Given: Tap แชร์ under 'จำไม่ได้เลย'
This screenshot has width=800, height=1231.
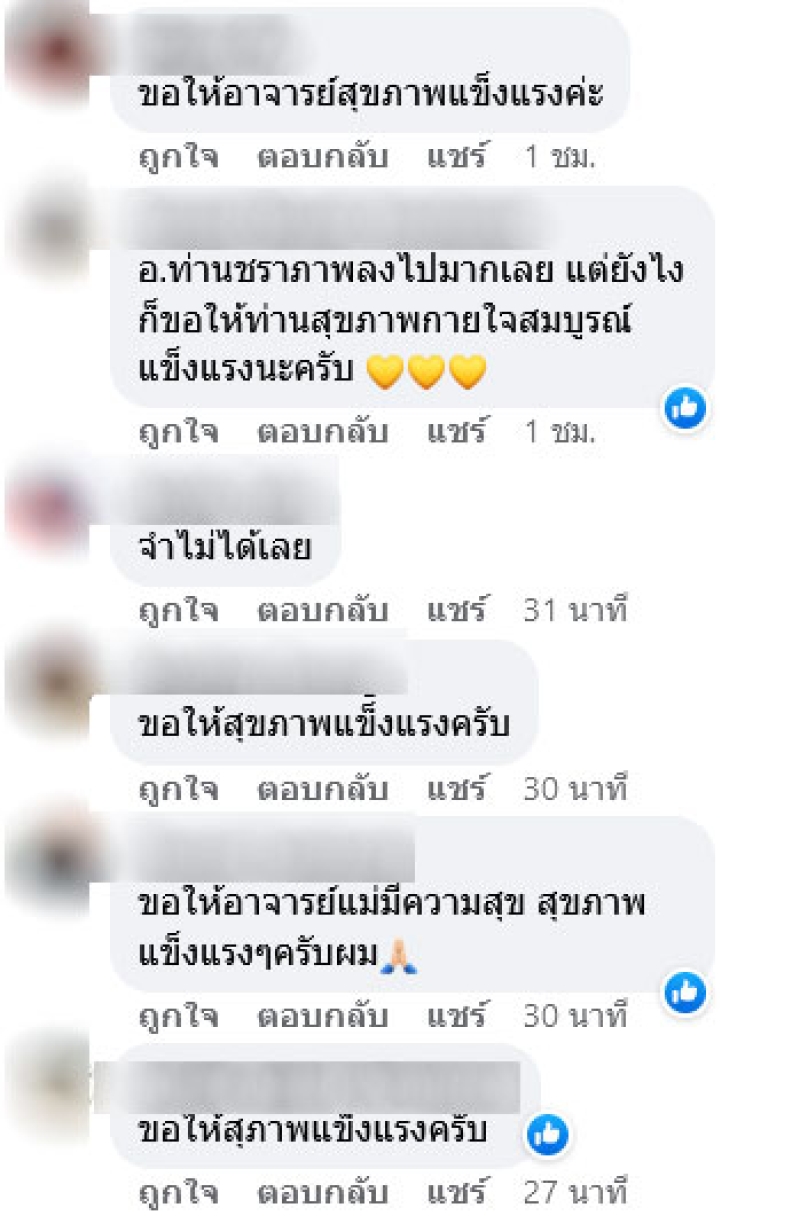Looking at the screenshot, I should 458,609.
